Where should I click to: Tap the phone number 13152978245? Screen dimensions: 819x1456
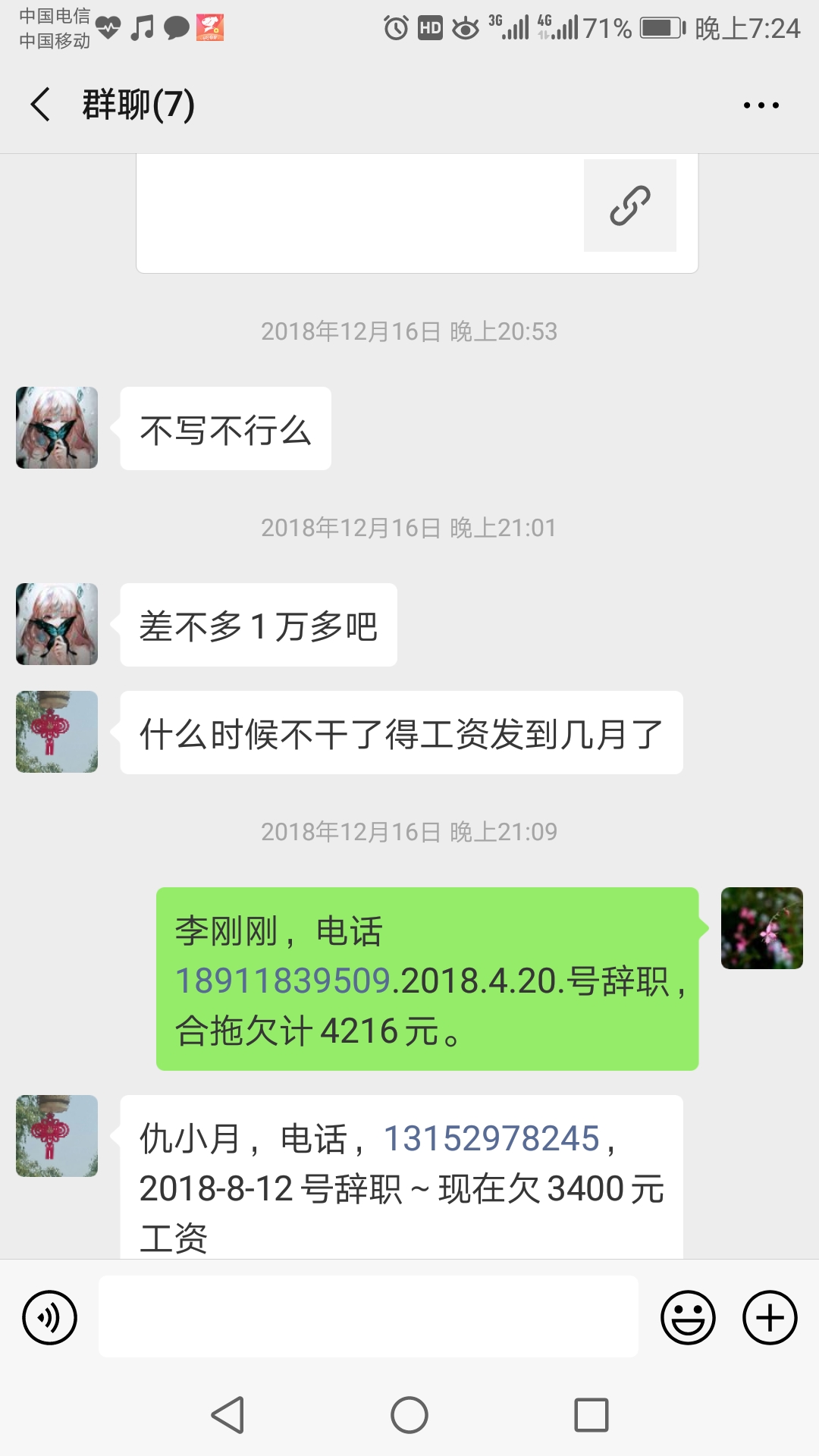point(491,1138)
